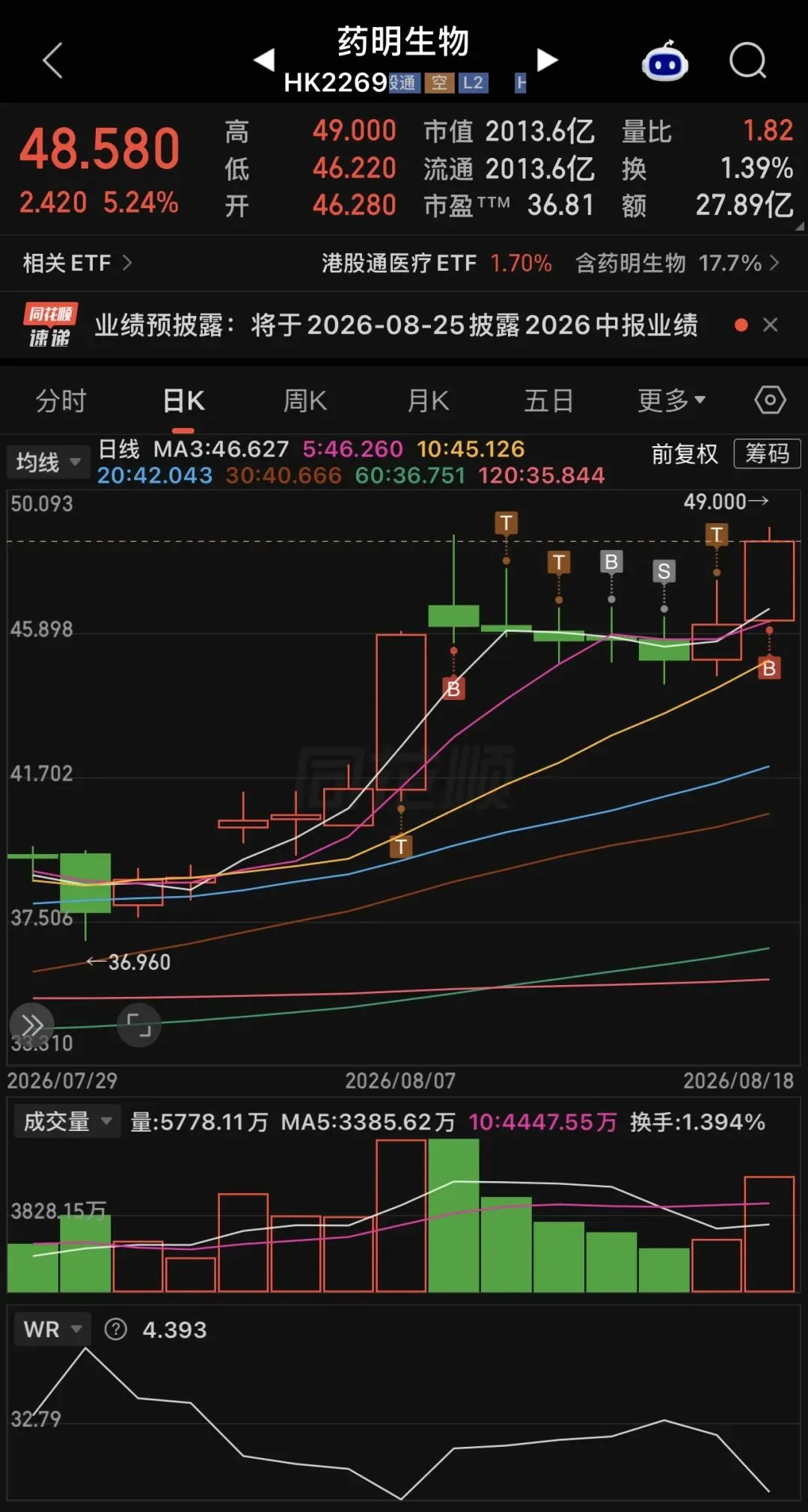Open the 均线 indicator dropdown
808x1512 pixels.
[48, 462]
